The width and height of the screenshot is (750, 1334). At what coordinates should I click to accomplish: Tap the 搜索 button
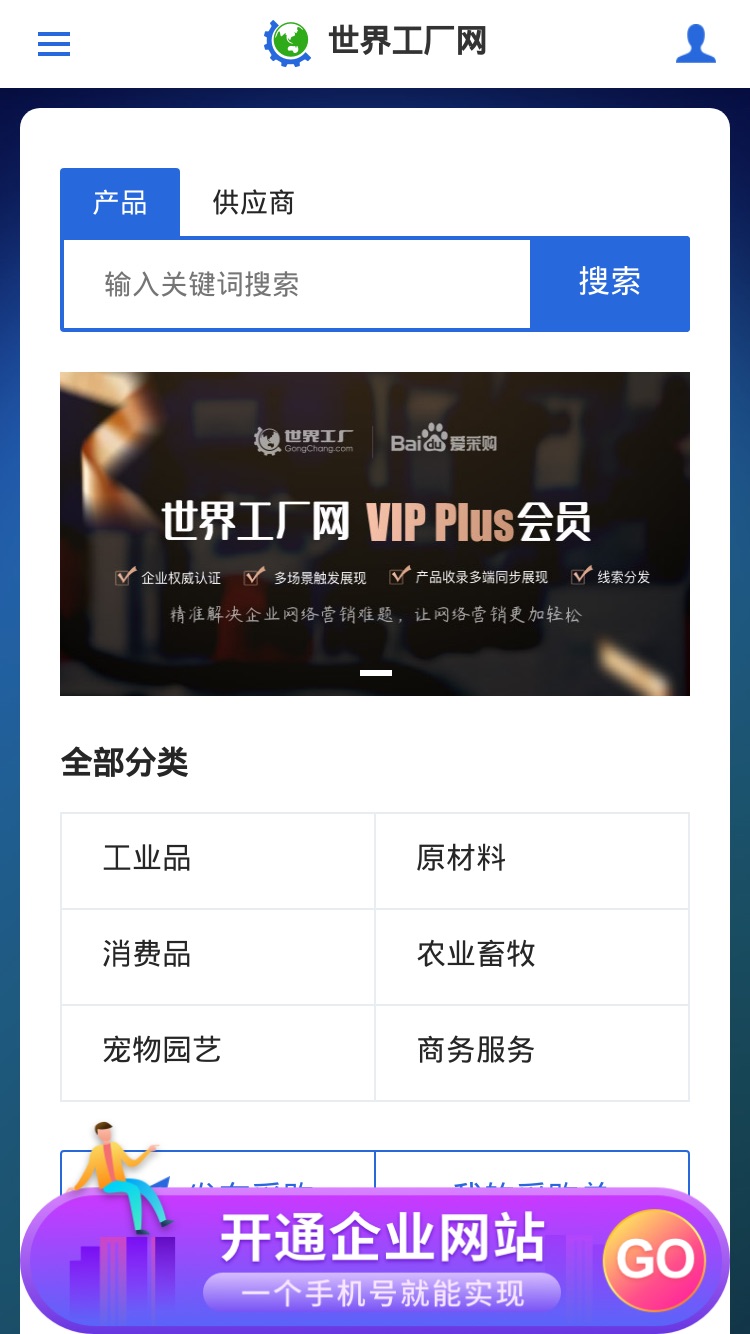[610, 283]
